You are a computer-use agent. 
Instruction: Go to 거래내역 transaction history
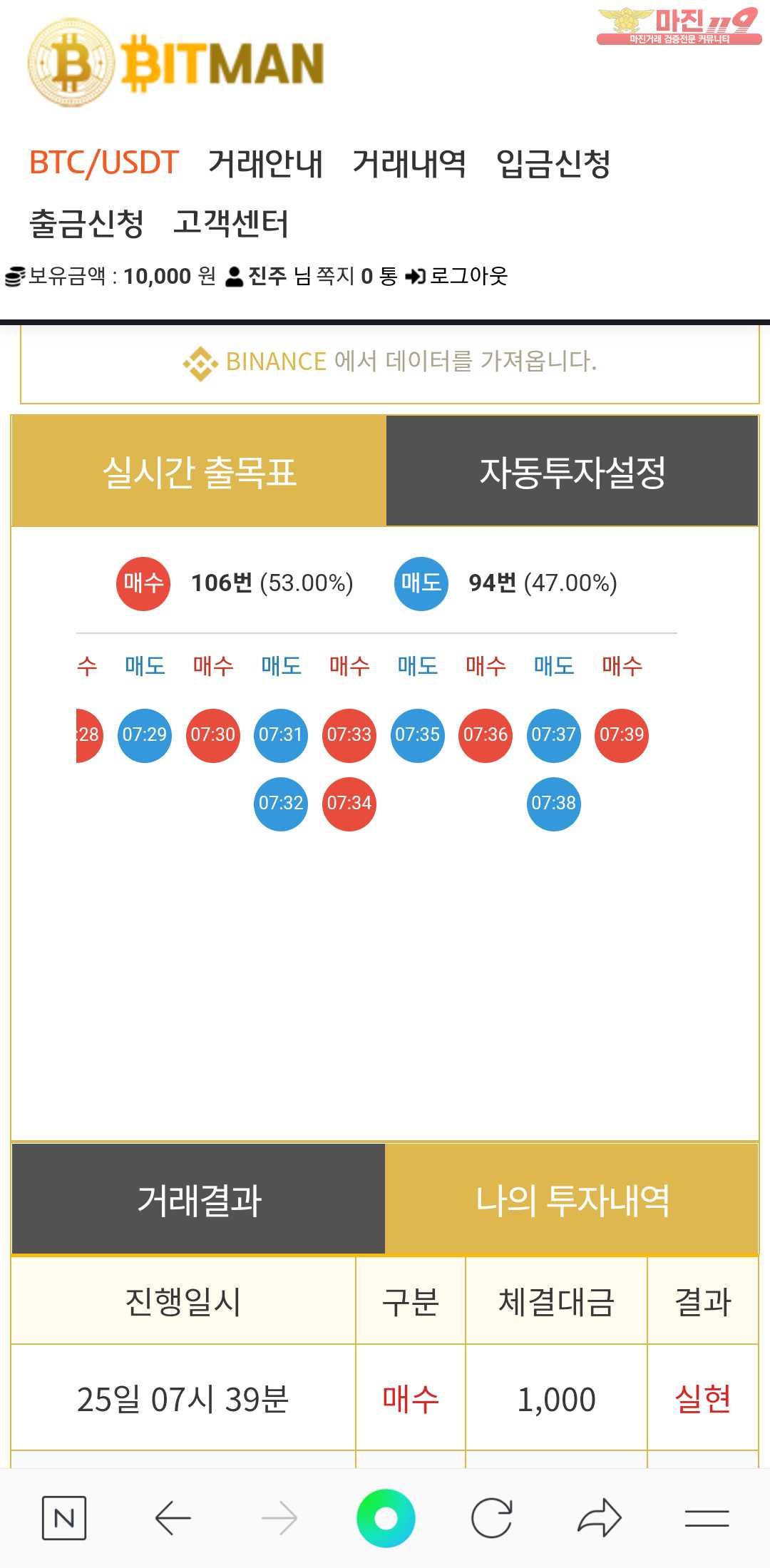(409, 163)
